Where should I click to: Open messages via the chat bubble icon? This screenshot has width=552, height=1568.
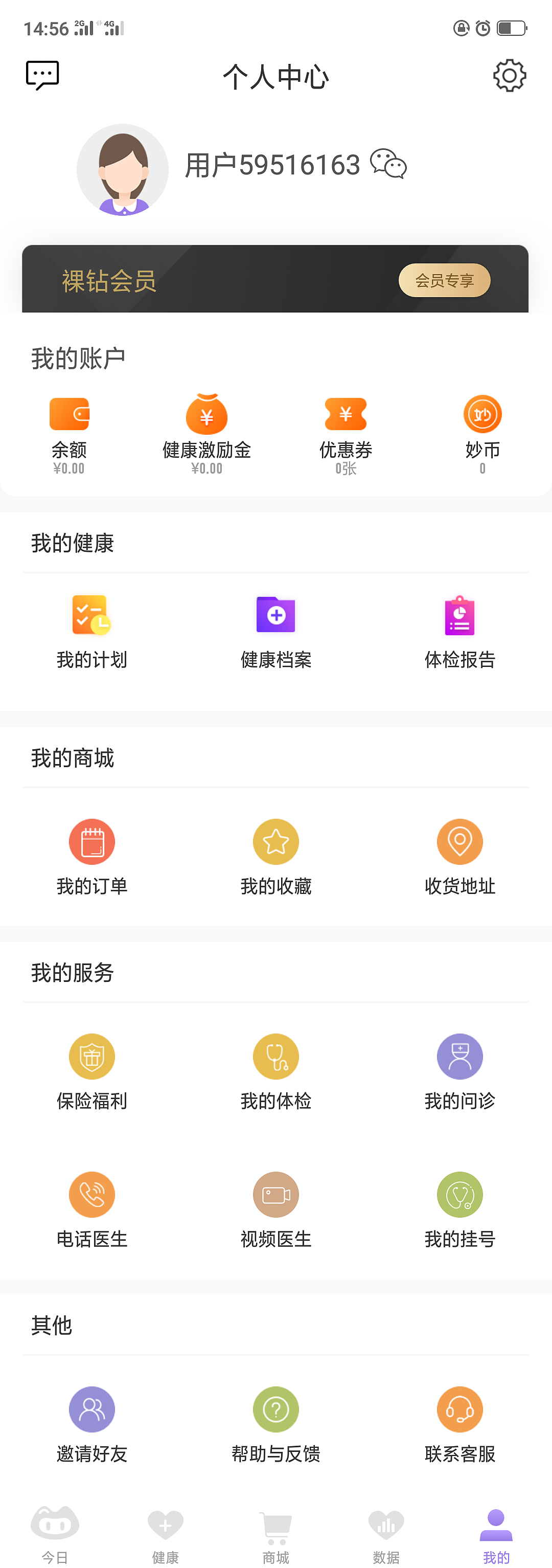tap(42, 75)
